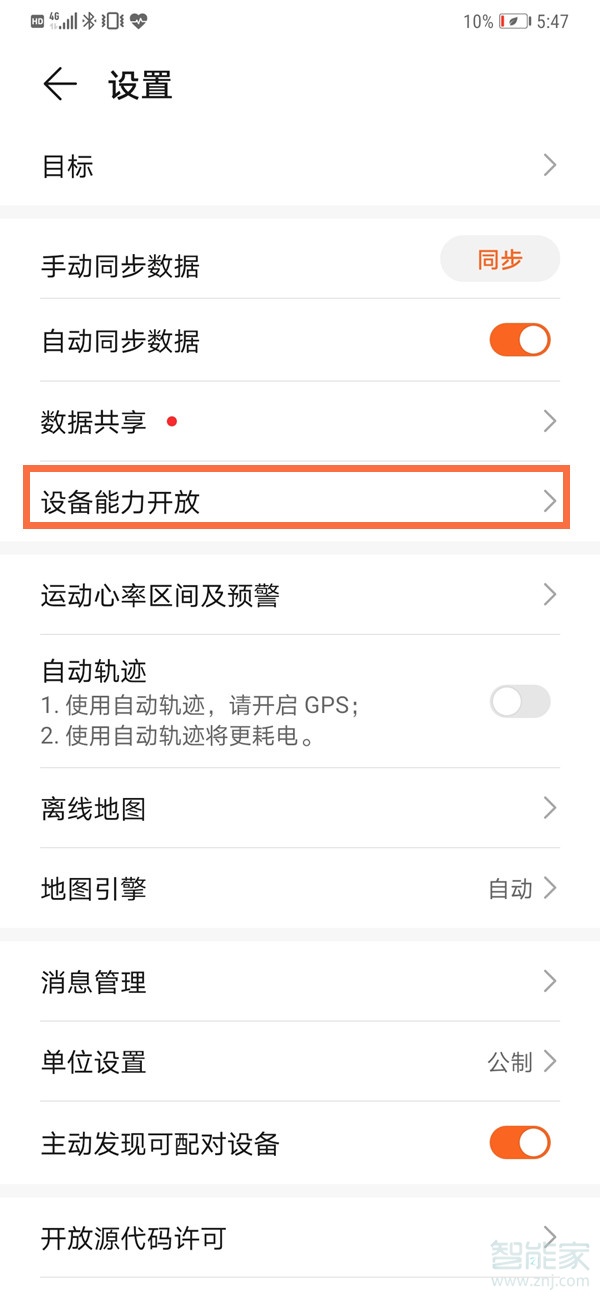Open the 设备能力开放 row
The height and width of the screenshot is (1300, 600).
coord(300,502)
